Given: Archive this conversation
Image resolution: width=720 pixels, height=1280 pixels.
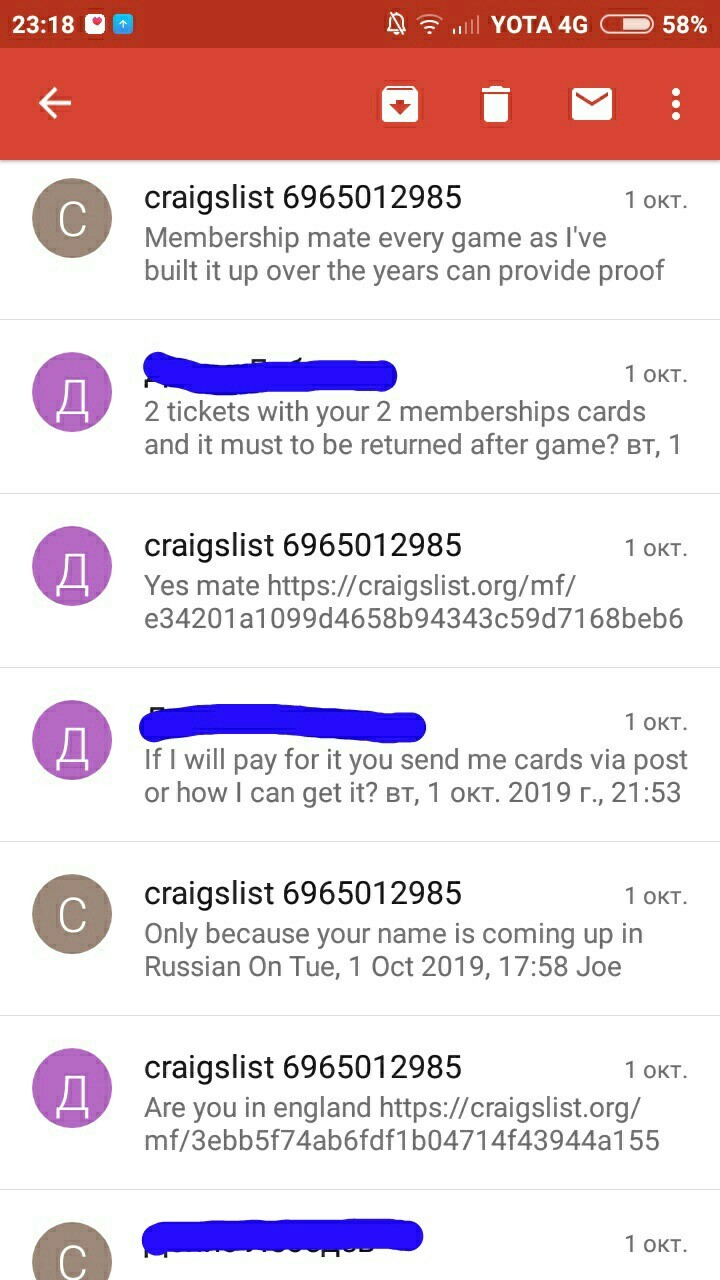Looking at the screenshot, I should pyautogui.click(x=399, y=104).
